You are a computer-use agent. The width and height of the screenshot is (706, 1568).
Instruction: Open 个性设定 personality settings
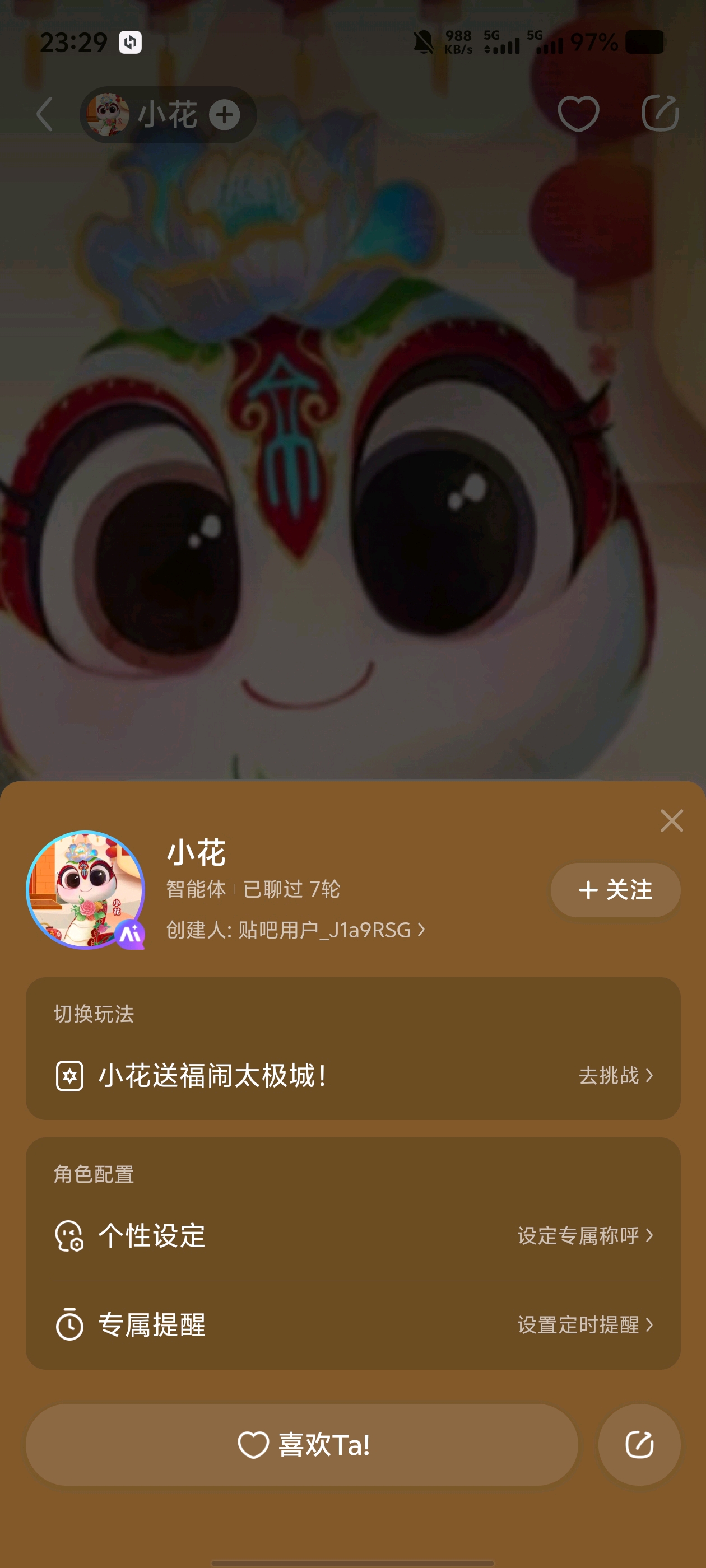point(352,1236)
